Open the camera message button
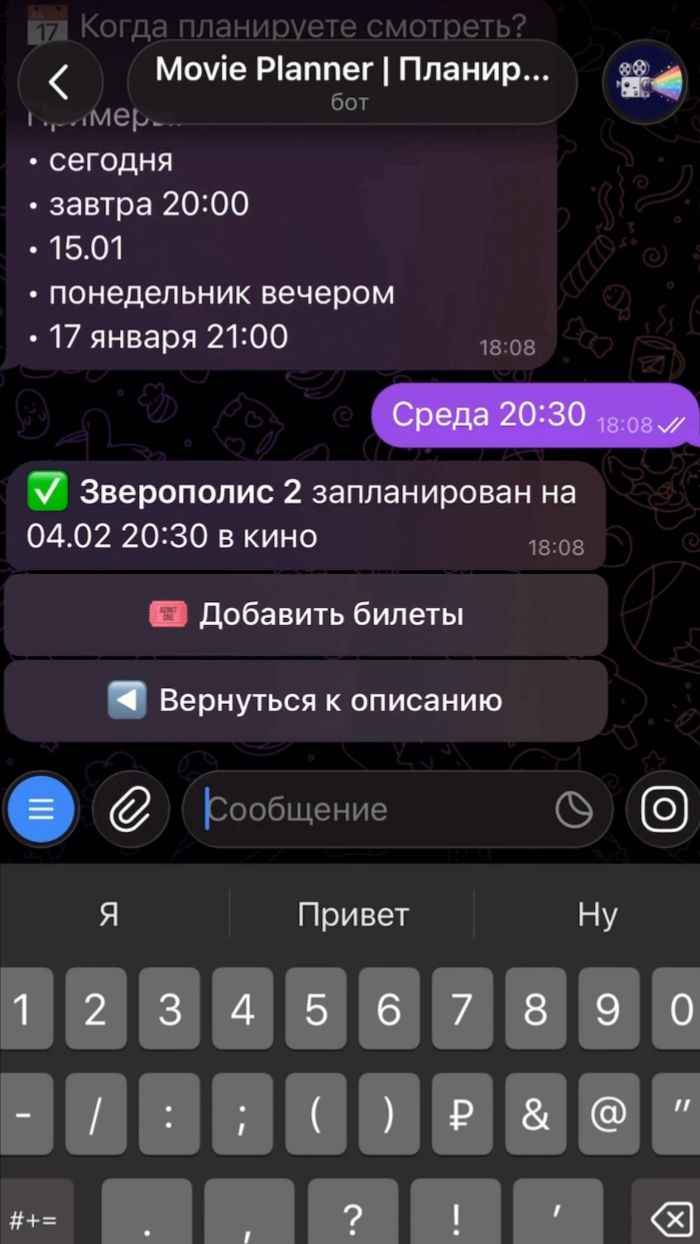The width and height of the screenshot is (700, 1244). tap(664, 809)
